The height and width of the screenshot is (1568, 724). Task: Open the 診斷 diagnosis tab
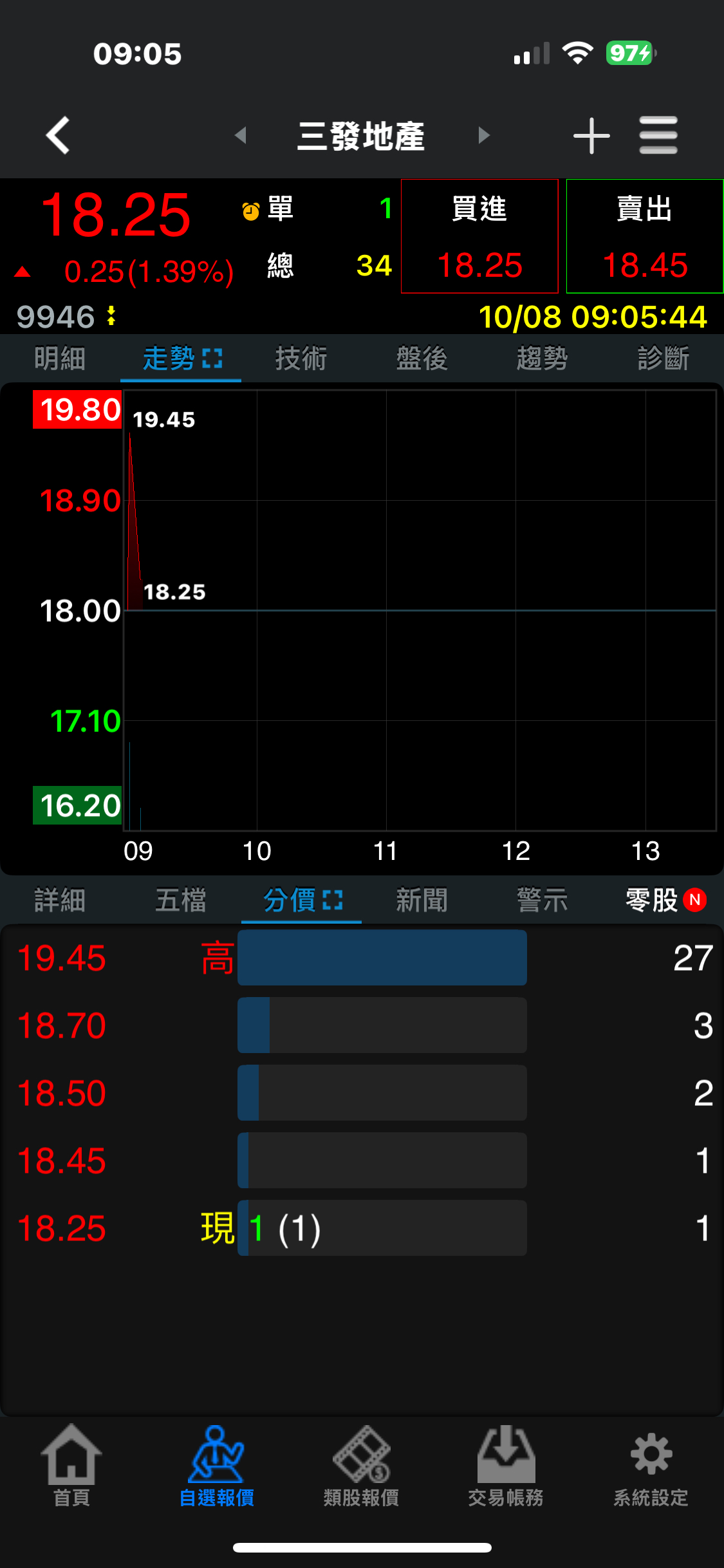pos(663,359)
